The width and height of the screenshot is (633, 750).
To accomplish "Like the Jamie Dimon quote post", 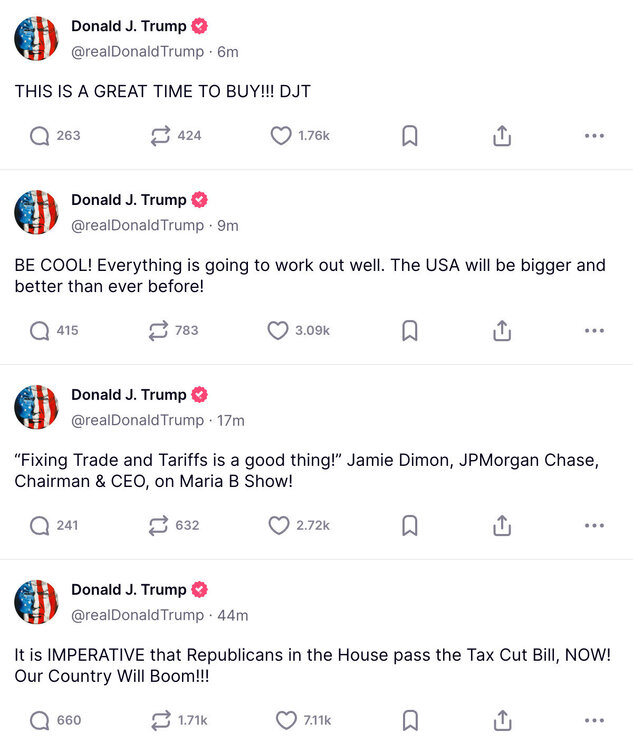I will coord(279,525).
